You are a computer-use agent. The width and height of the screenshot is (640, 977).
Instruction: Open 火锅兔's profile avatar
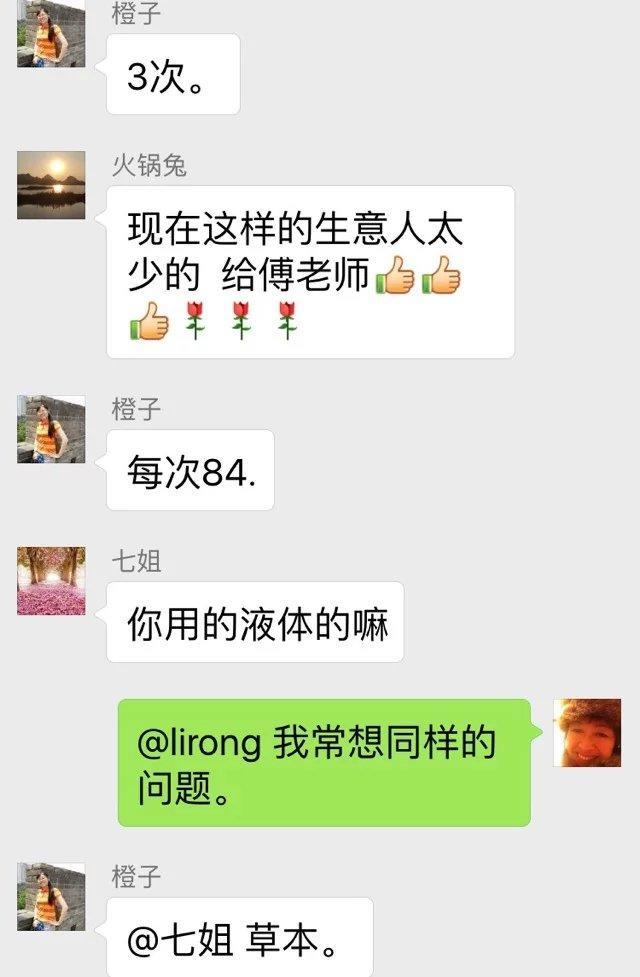point(51,185)
